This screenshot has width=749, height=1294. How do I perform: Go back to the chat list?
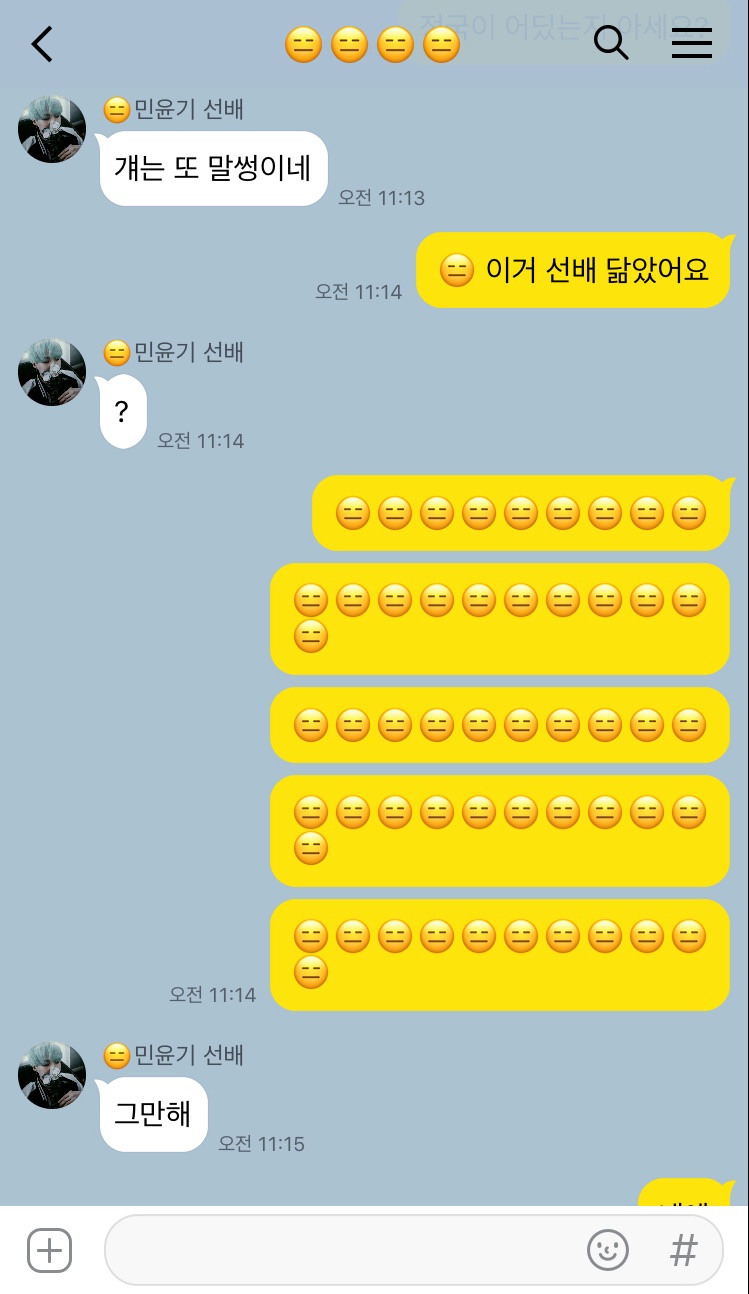[x=42, y=44]
